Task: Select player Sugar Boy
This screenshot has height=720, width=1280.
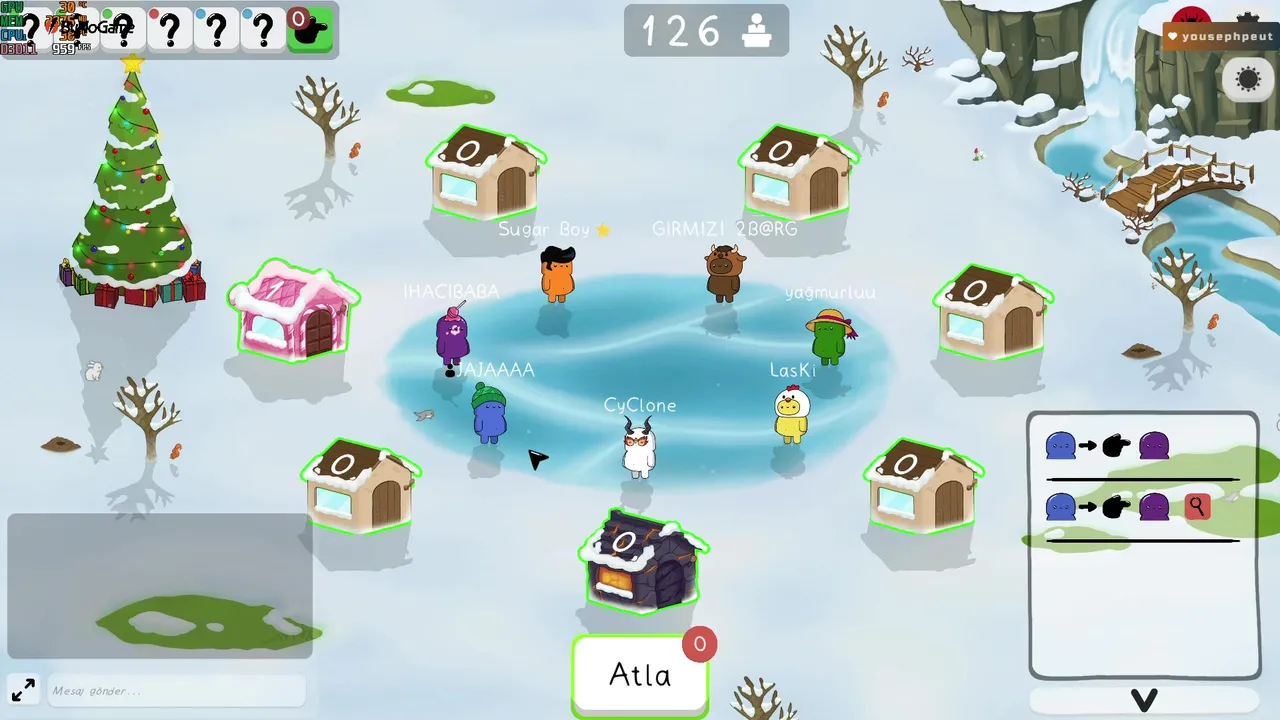Action: click(x=557, y=275)
